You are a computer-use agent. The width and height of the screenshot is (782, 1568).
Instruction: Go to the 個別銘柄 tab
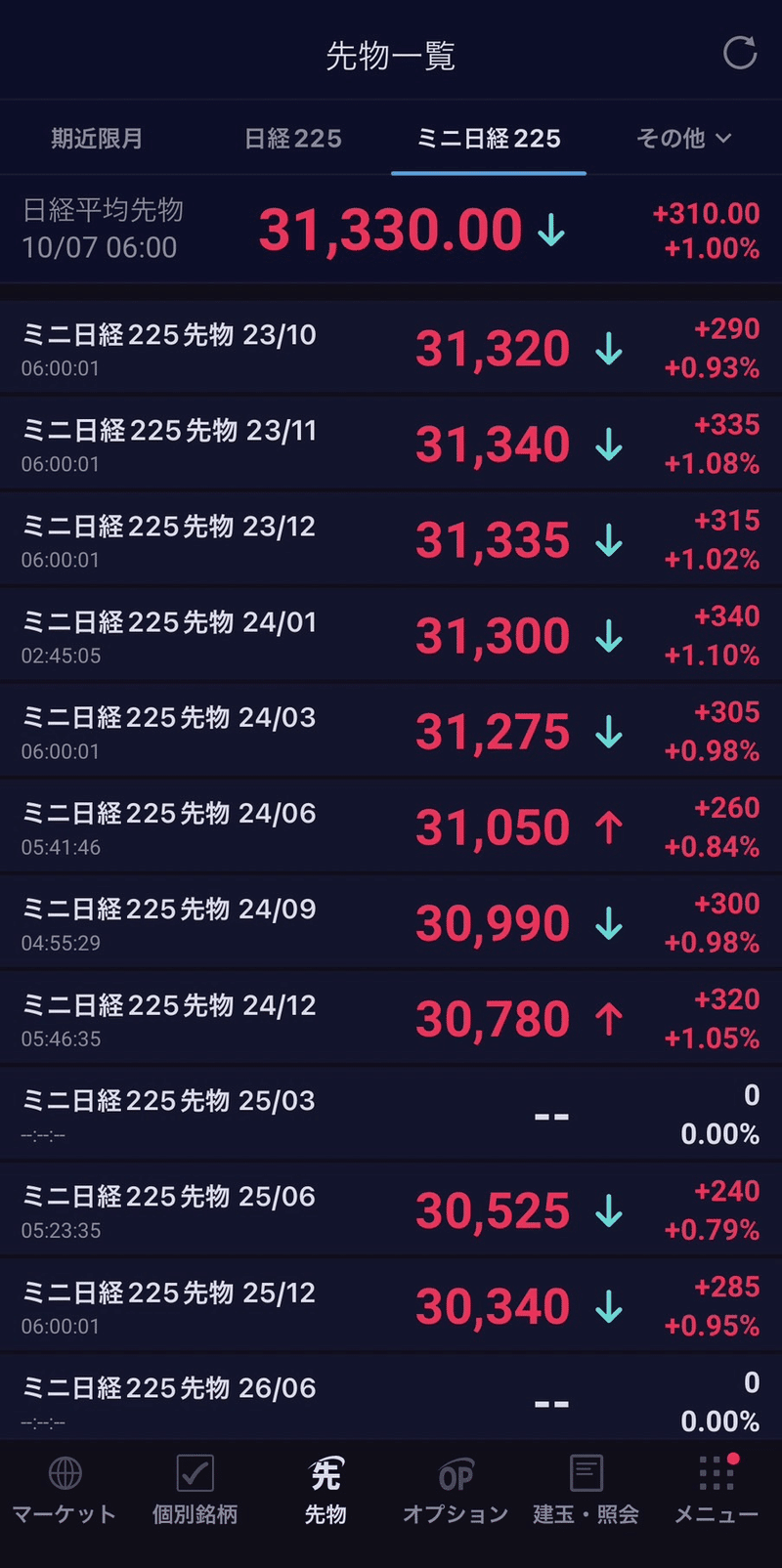pyautogui.click(x=195, y=1490)
